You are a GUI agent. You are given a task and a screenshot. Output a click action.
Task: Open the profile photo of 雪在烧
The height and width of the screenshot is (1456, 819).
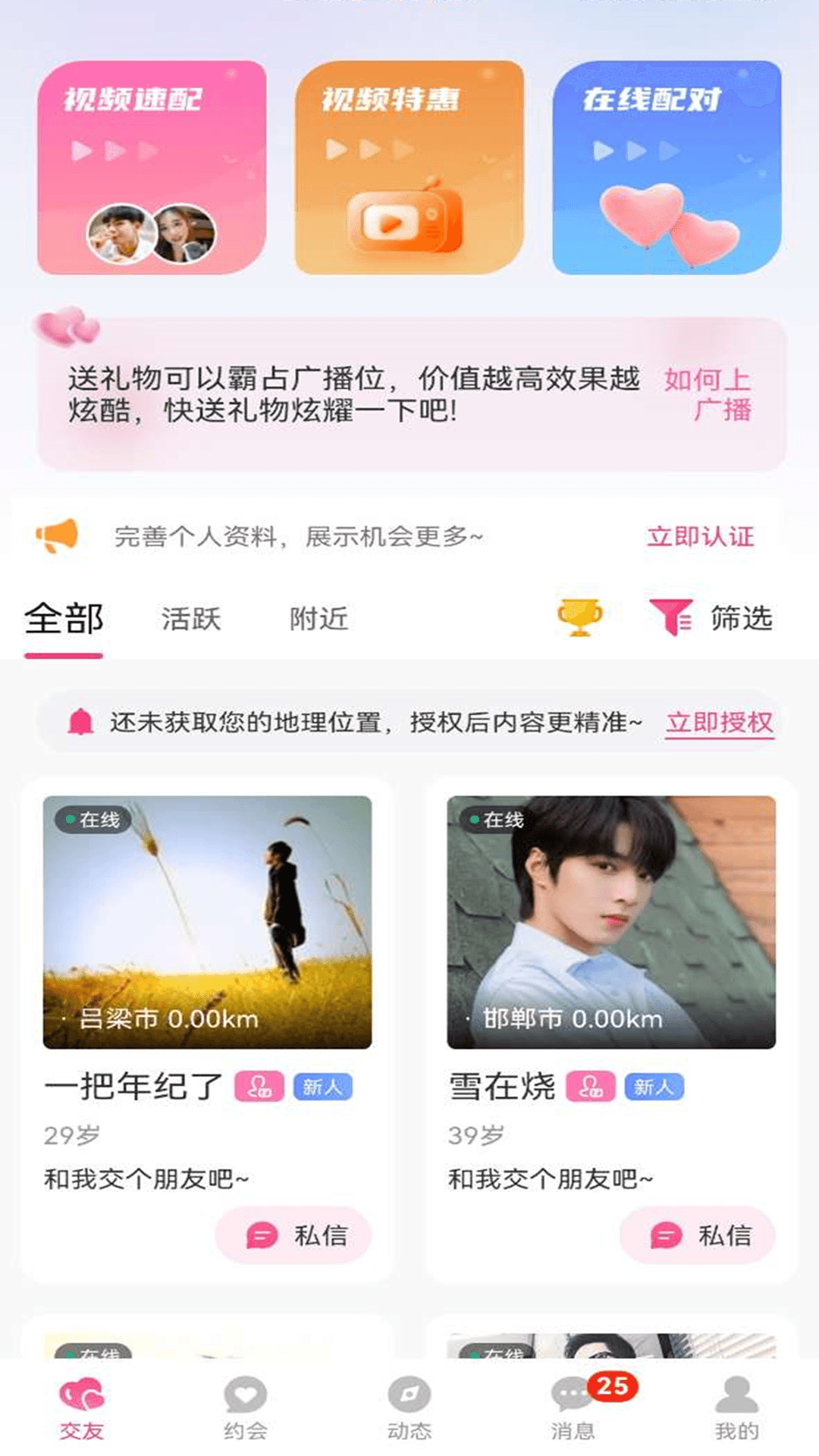point(611,921)
